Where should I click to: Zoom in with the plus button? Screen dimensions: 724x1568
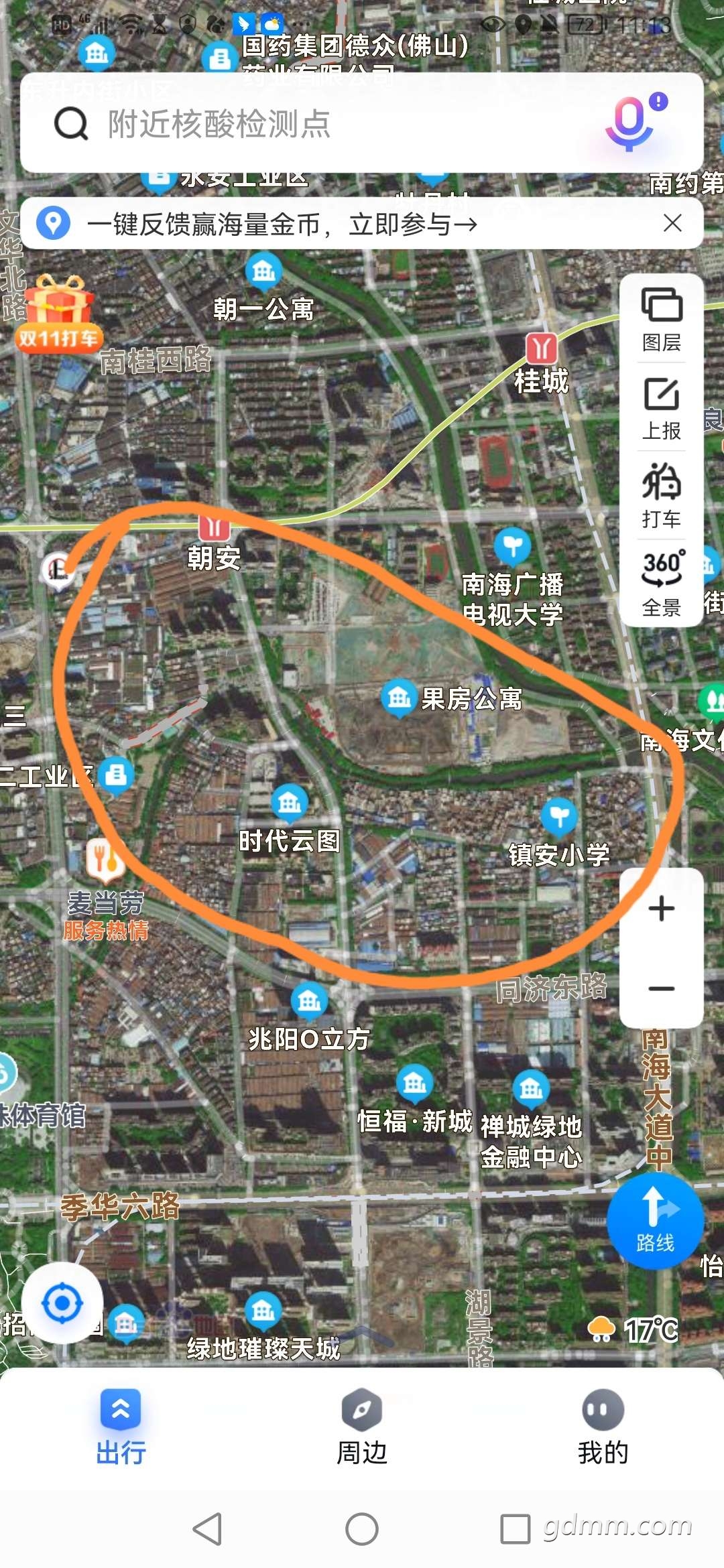click(x=662, y=909)
